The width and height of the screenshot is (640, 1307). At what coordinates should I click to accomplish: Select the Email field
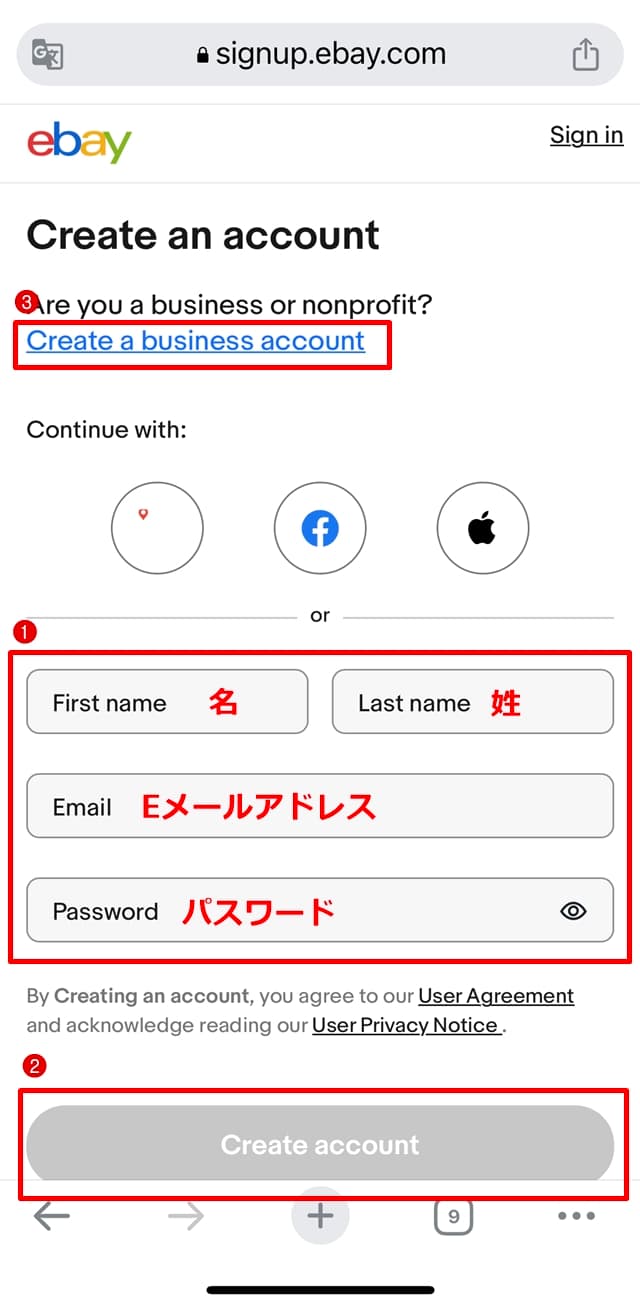click(x=320, y=806)
